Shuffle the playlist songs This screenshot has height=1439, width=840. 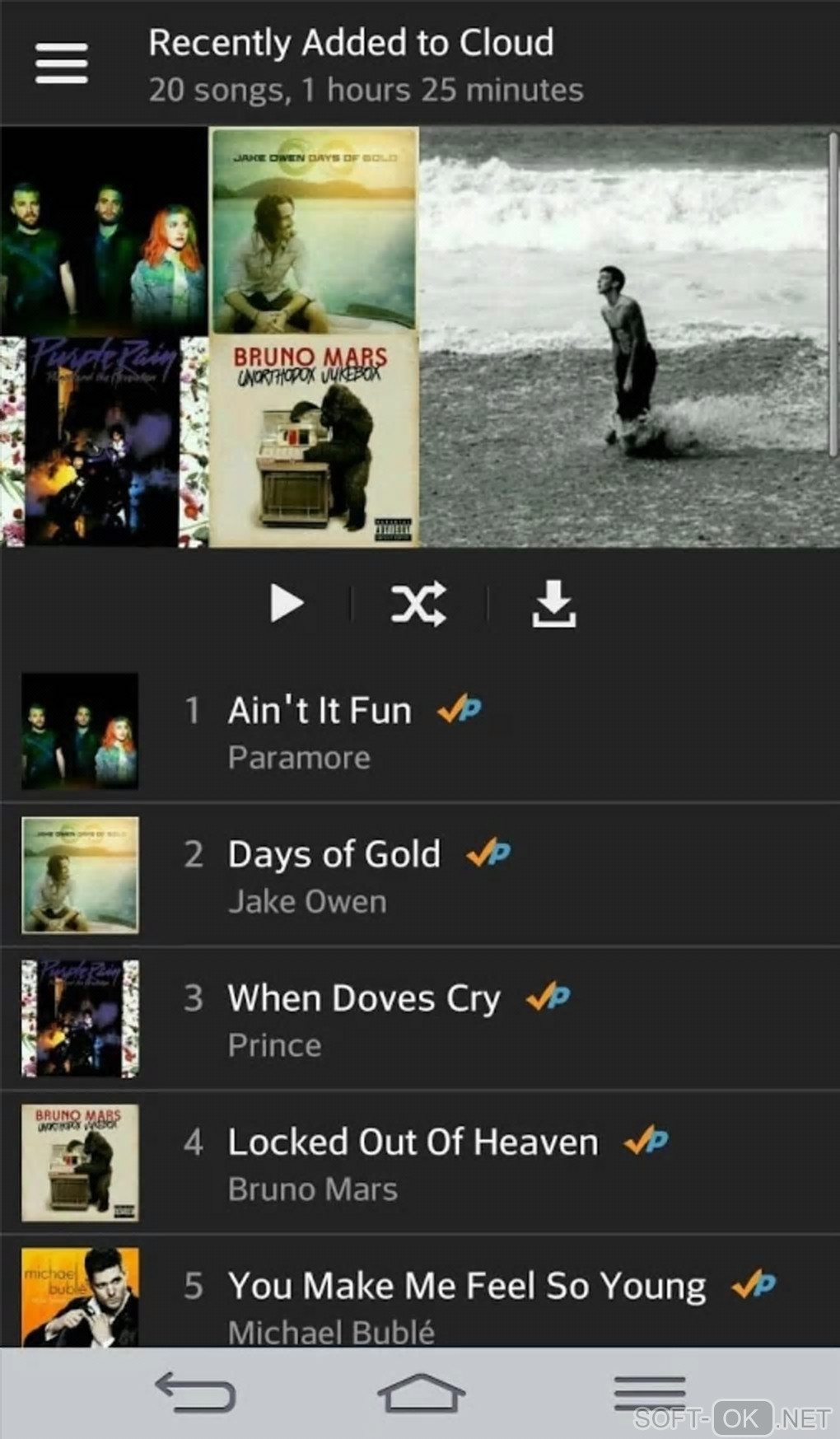[x=418, y=604]
